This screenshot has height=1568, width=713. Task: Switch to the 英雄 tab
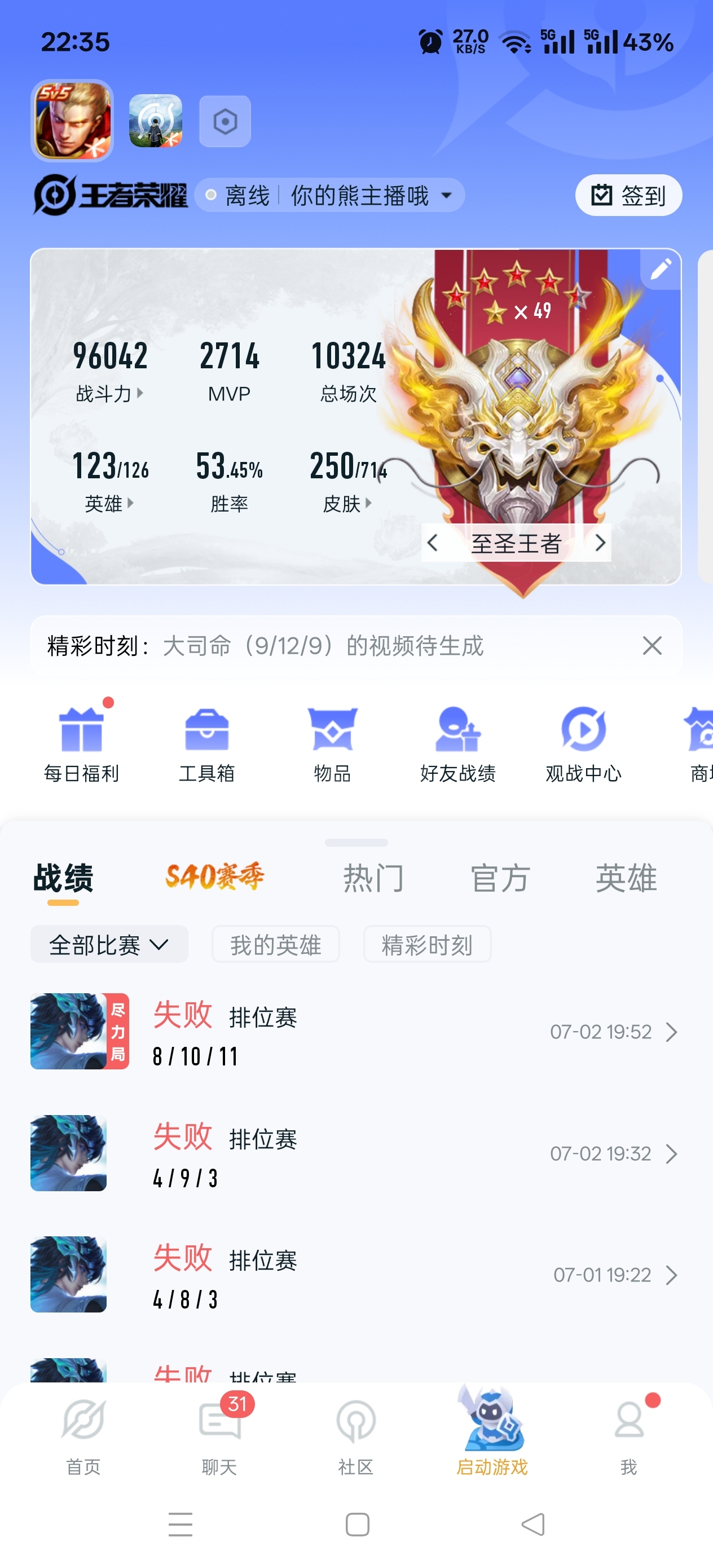click(x=626, y=878)
